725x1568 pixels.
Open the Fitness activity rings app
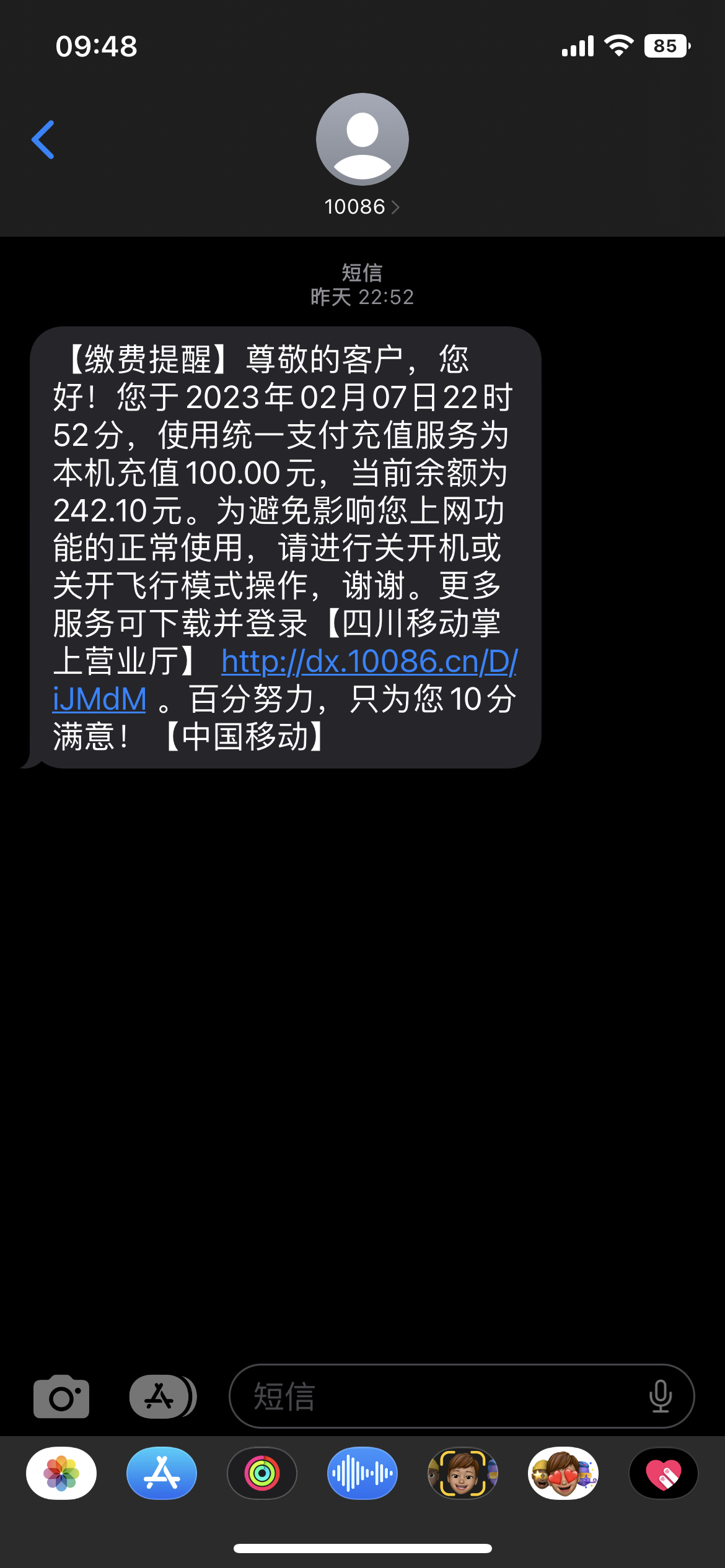coord(262,1473)
